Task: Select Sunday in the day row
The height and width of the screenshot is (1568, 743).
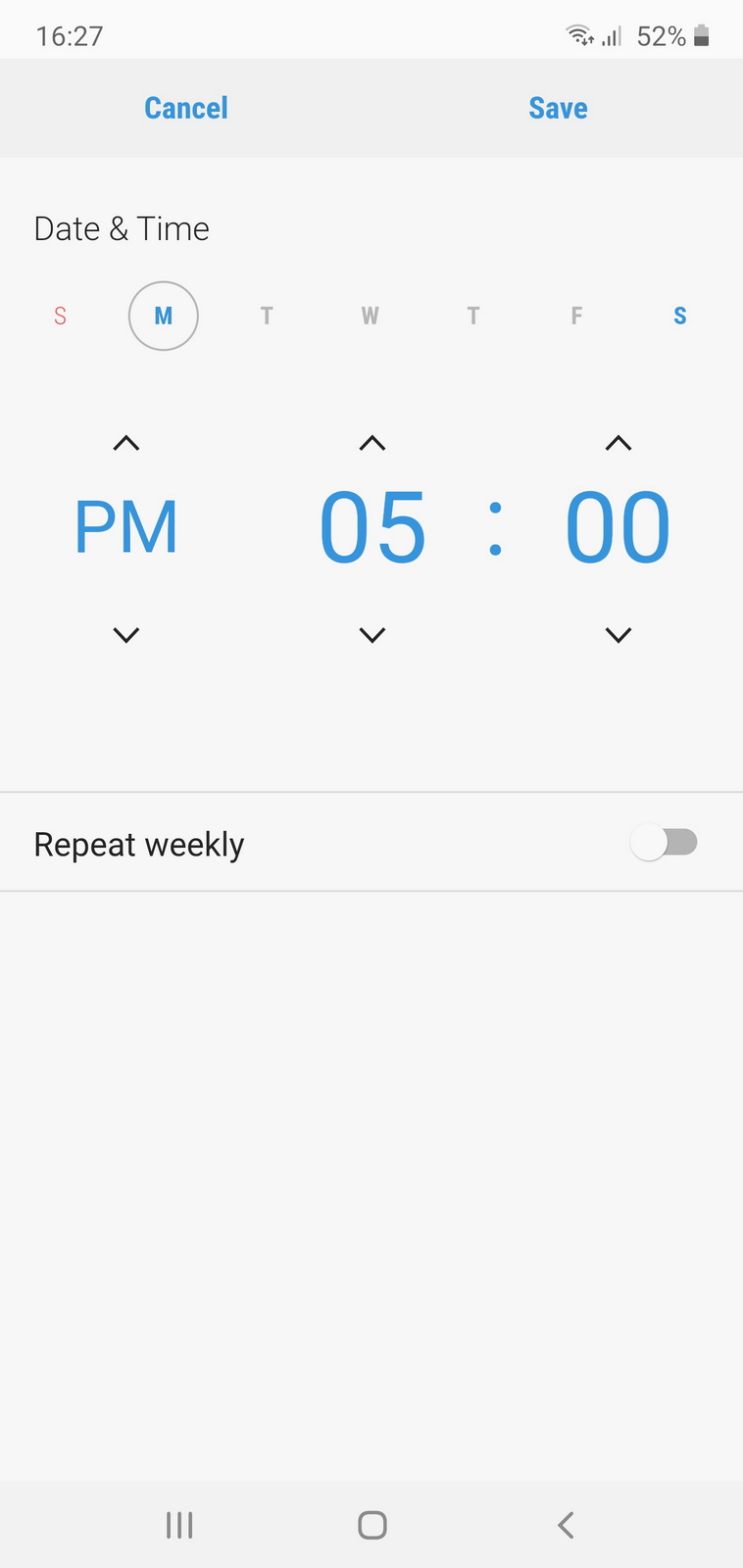Action: pos(61,316)
